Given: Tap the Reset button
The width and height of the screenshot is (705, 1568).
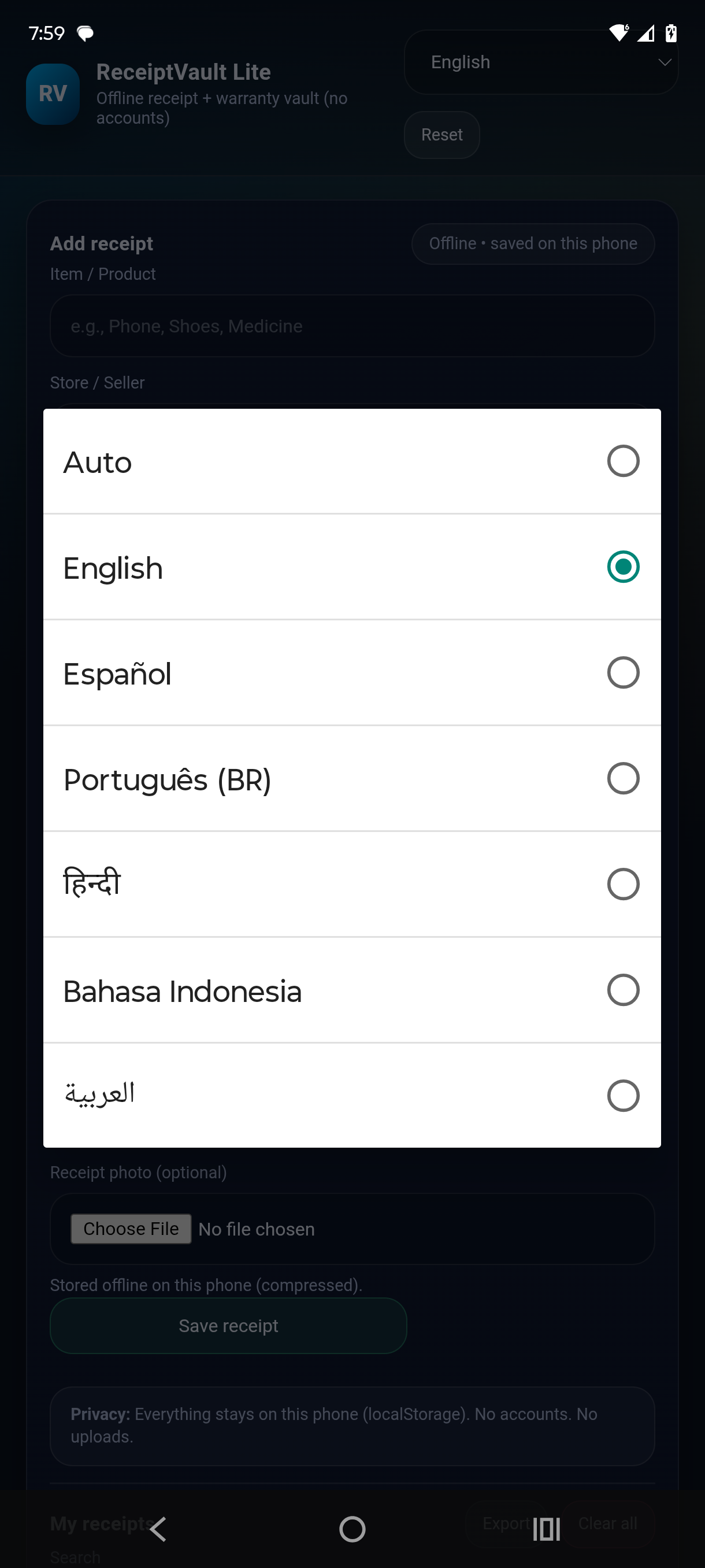Looking at the screenshot, I should (441, 135).
